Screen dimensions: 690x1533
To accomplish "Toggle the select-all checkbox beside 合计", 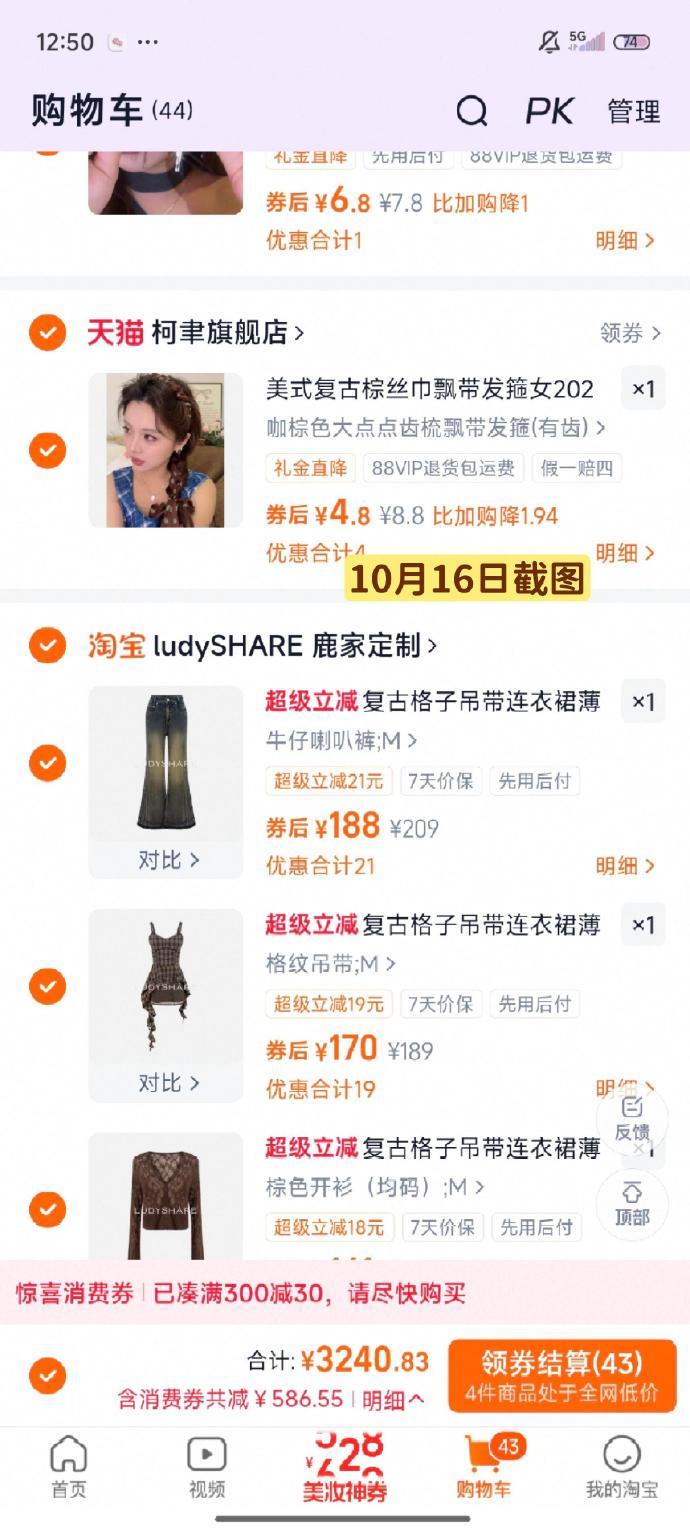I will [47, 1376].
